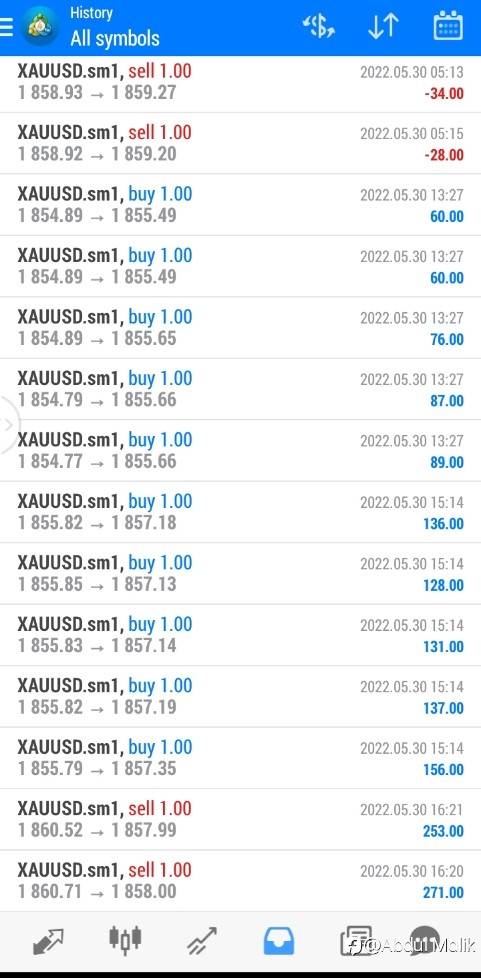Screen dimensions: 481x978
Task: Expand the sell trade with 271.00 profit
Action: (x=240, y=881)
